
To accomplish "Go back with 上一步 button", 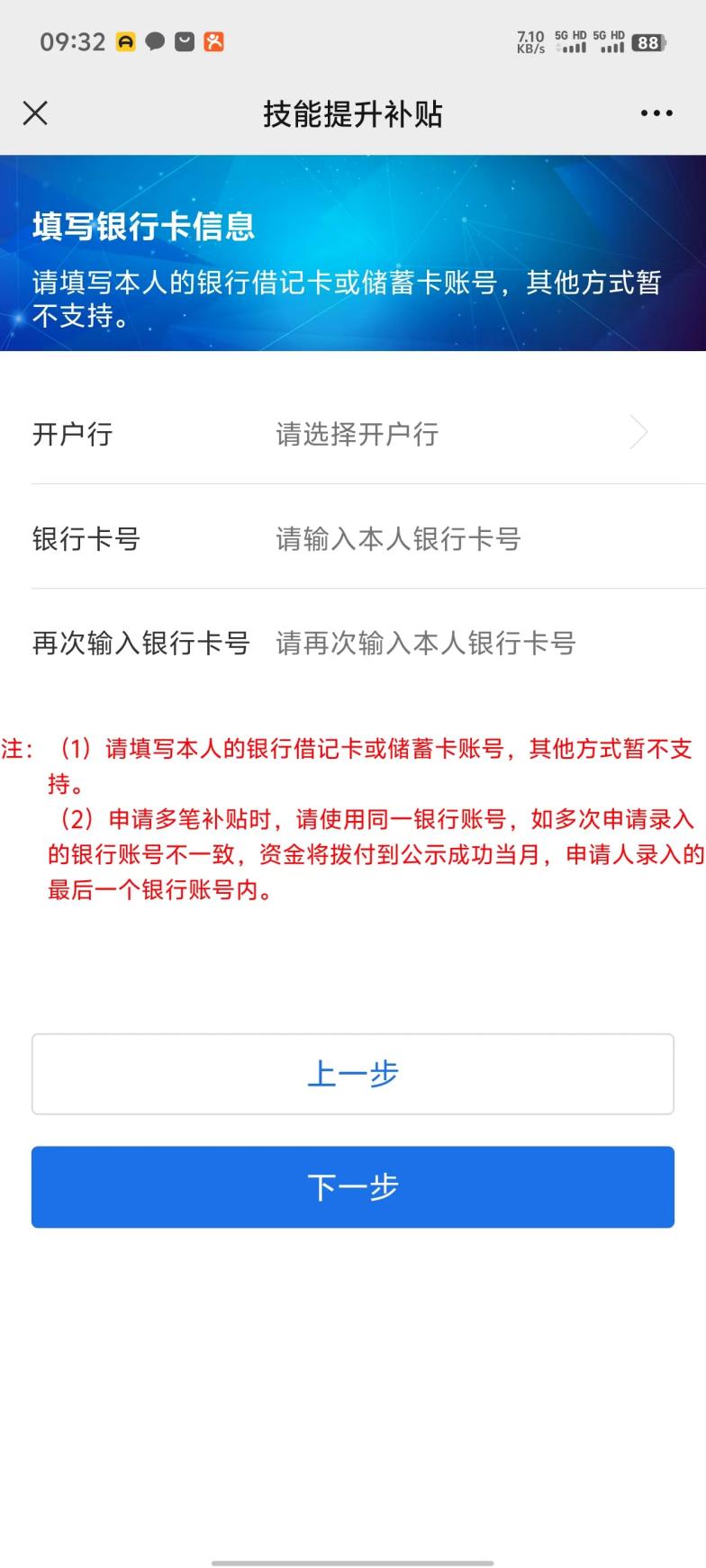I will 353,1074.
